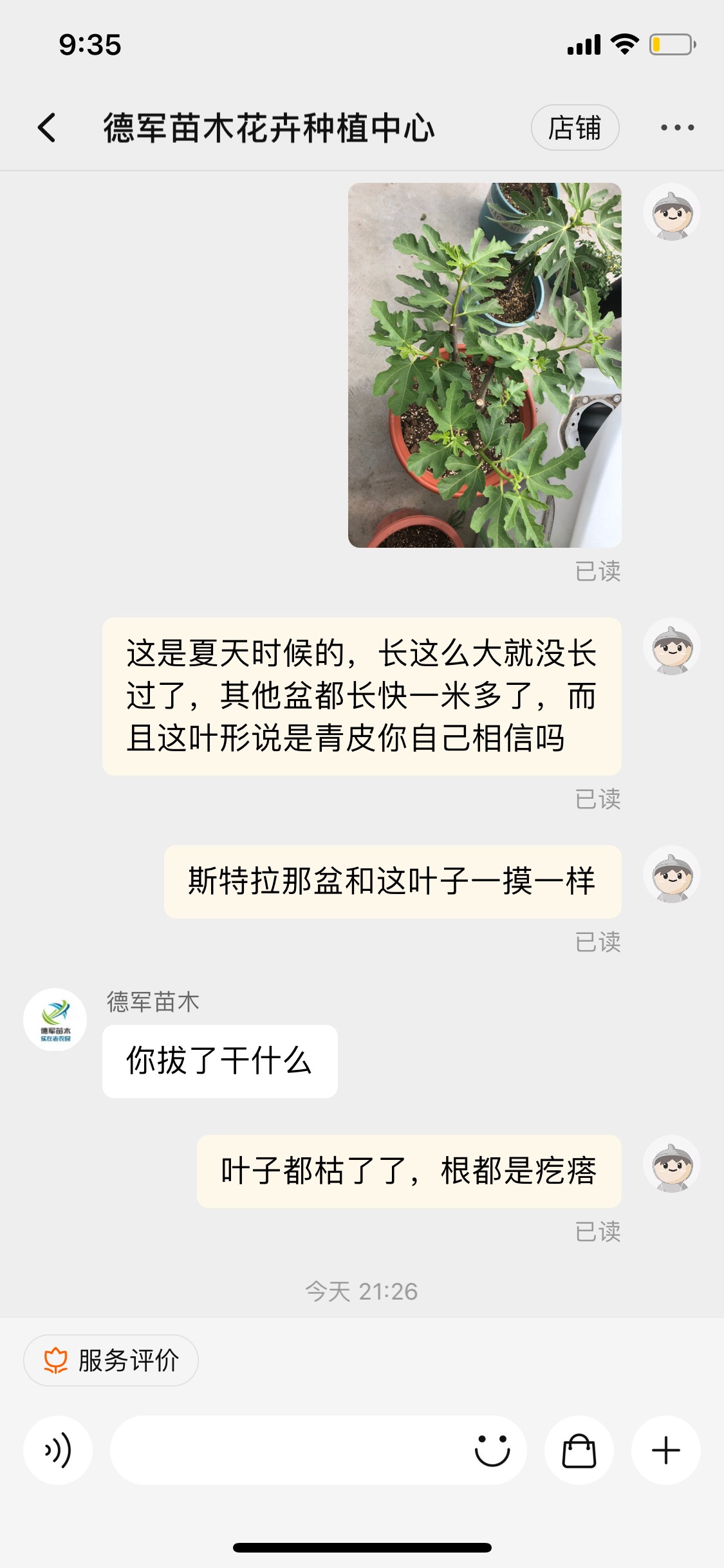
Task: View the sent fig plant photo
Action: pyautogui.click(x=485, y=365)
